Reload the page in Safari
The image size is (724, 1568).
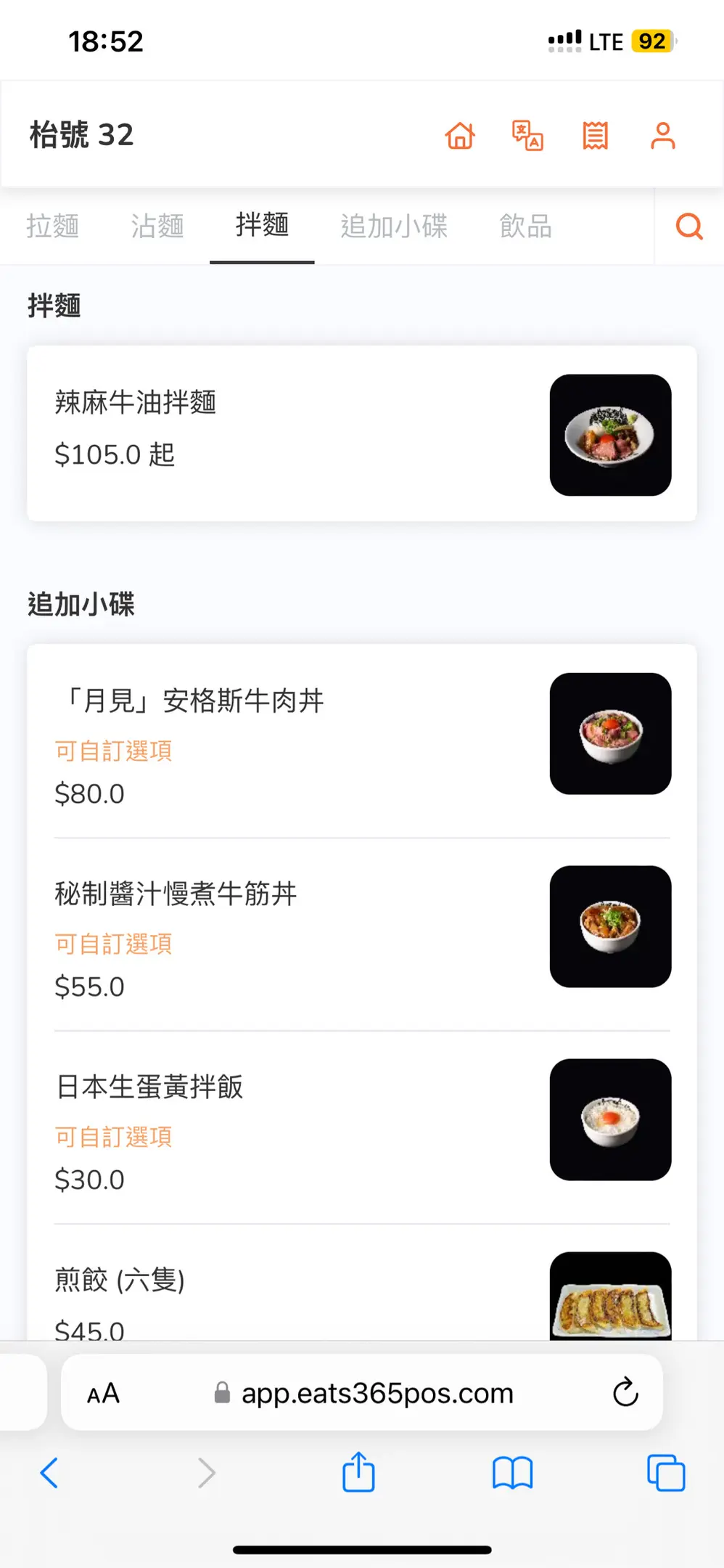click(x=625, y=1392)
